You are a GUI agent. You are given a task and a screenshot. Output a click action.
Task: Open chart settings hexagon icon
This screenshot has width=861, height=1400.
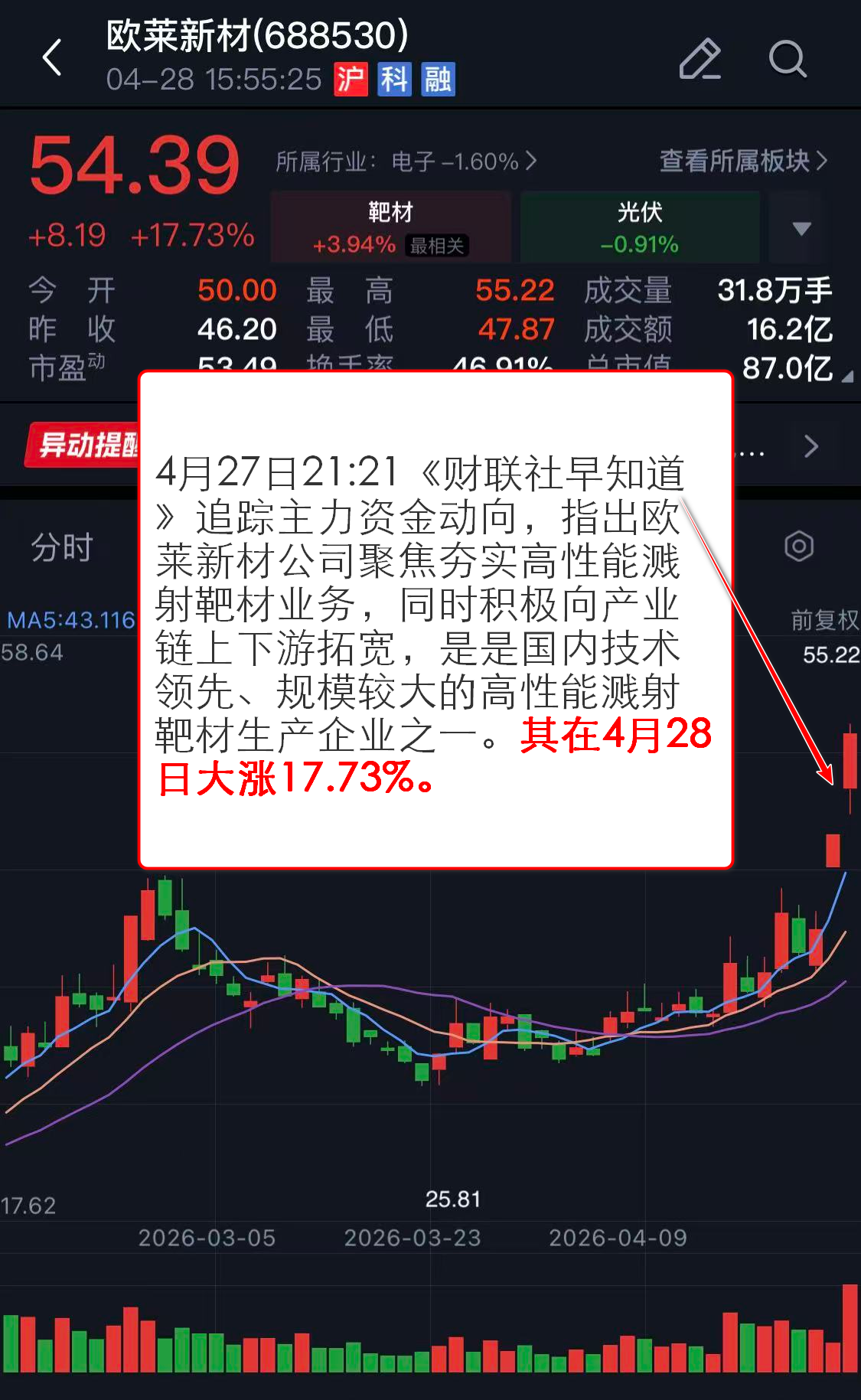(798, 547)
